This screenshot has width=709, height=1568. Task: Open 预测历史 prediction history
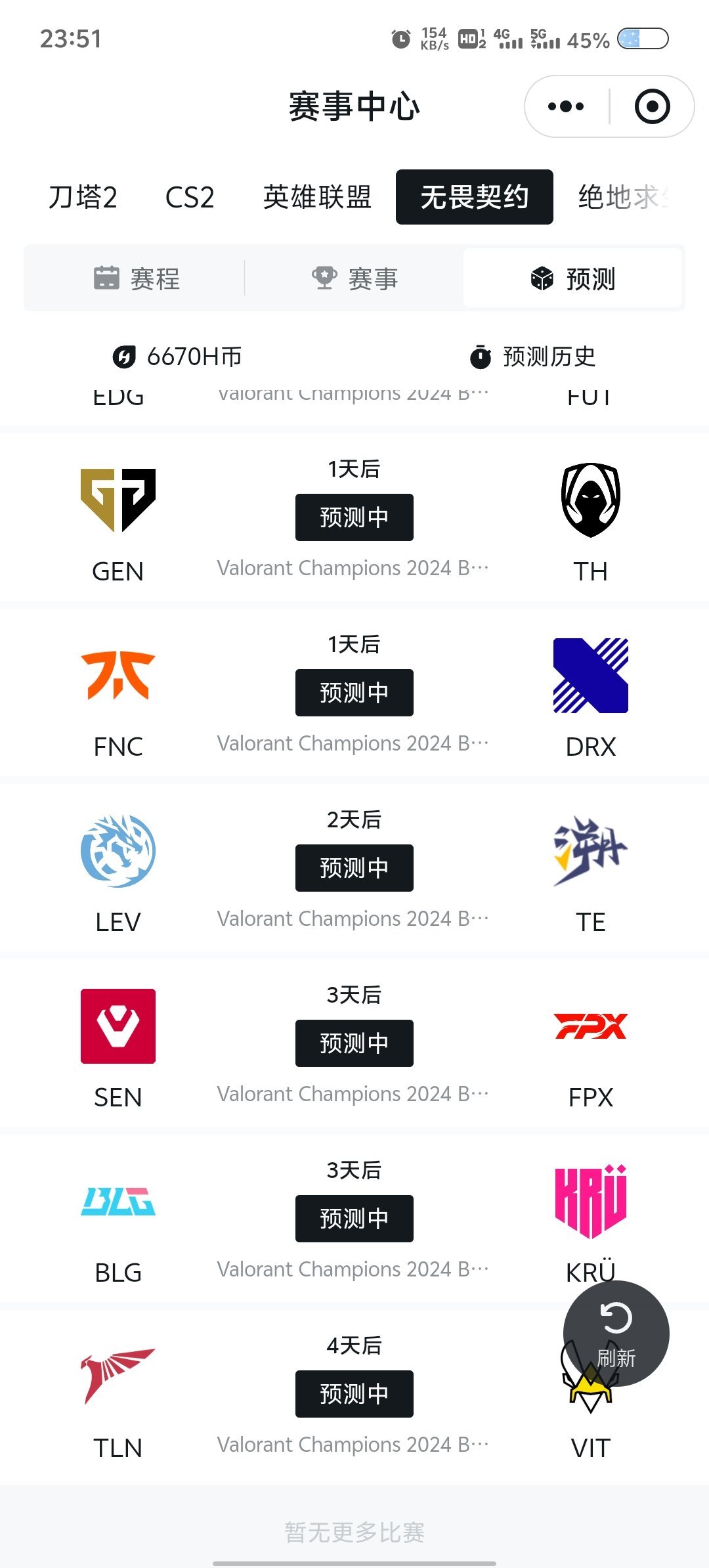(x=533, y=357)
